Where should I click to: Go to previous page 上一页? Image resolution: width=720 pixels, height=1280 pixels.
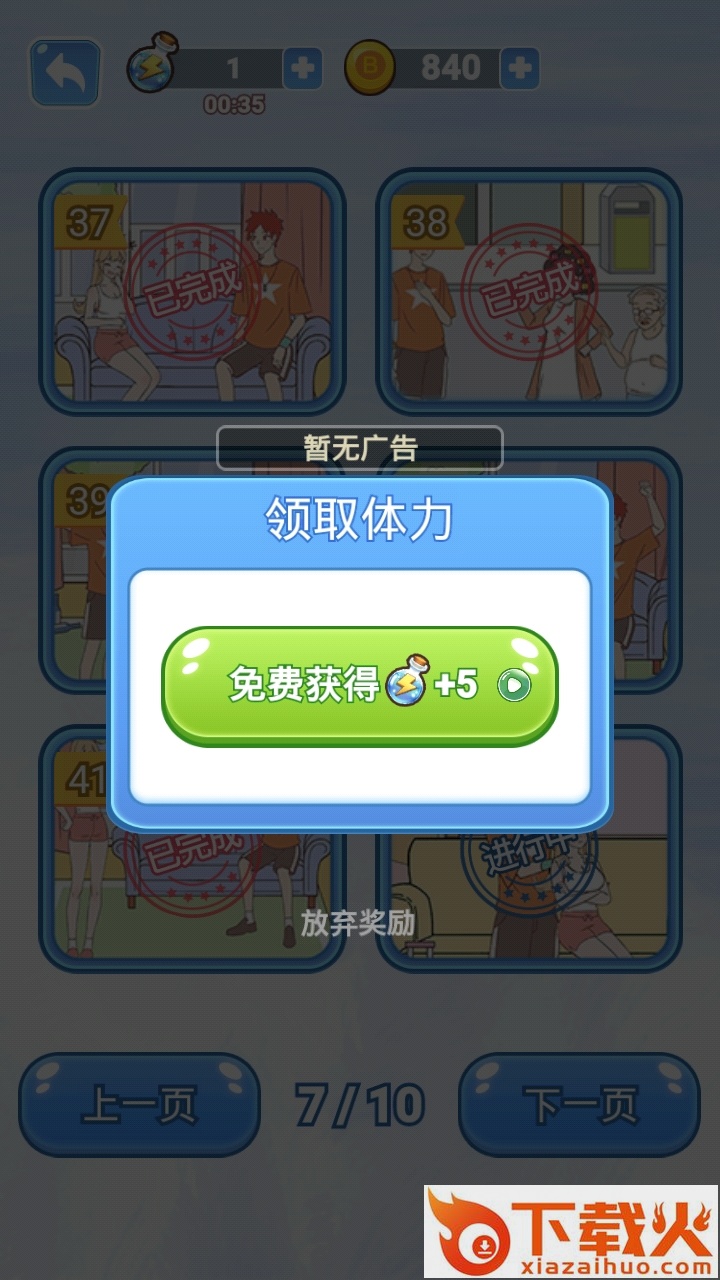139,1105
